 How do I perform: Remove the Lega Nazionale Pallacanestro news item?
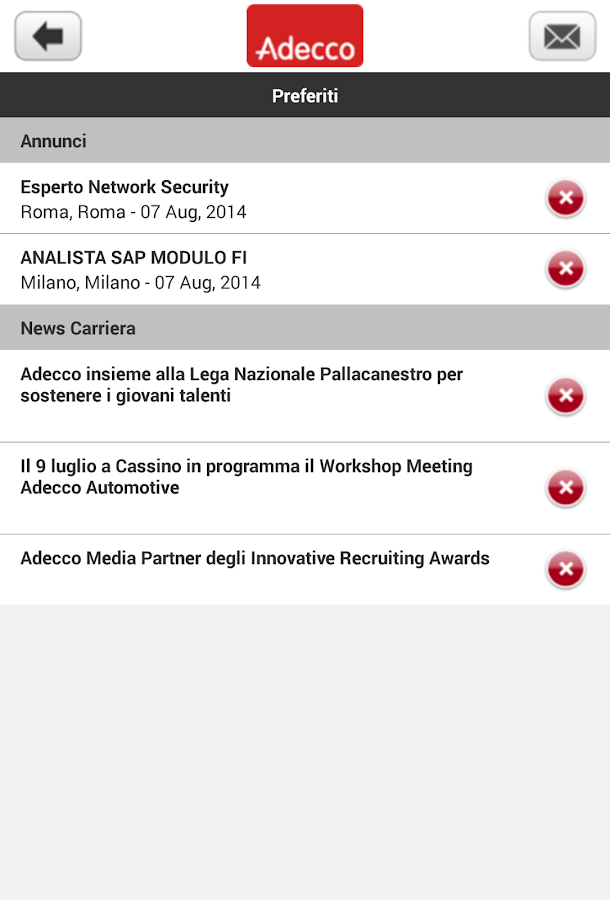click(565, 396)
